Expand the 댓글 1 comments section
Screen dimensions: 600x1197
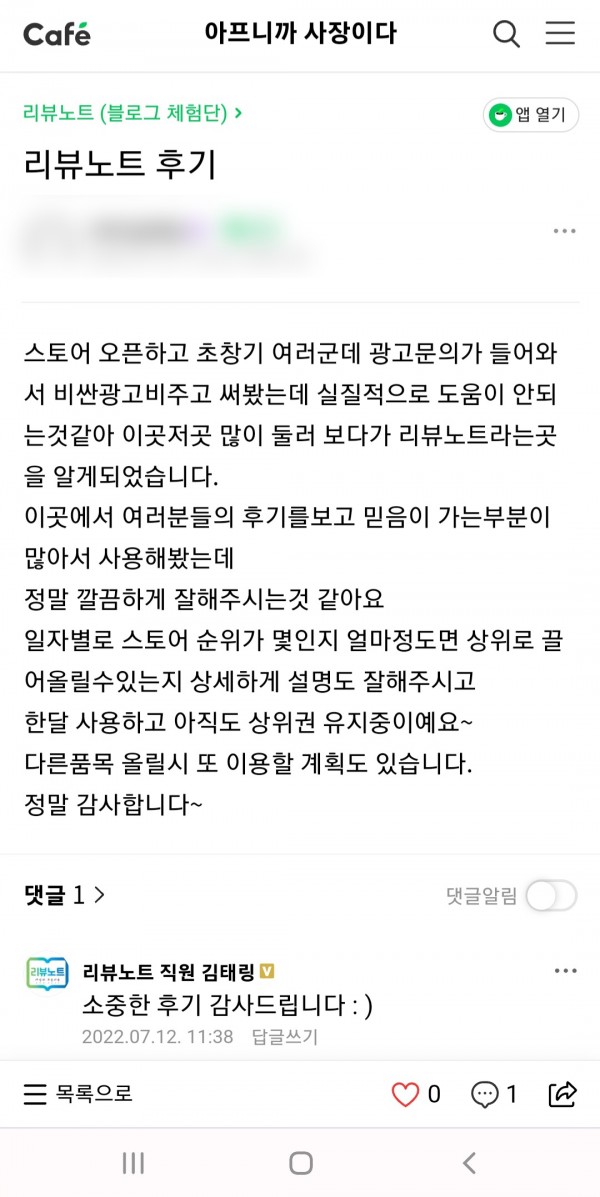pyautogui.click(x=65, y=895)
